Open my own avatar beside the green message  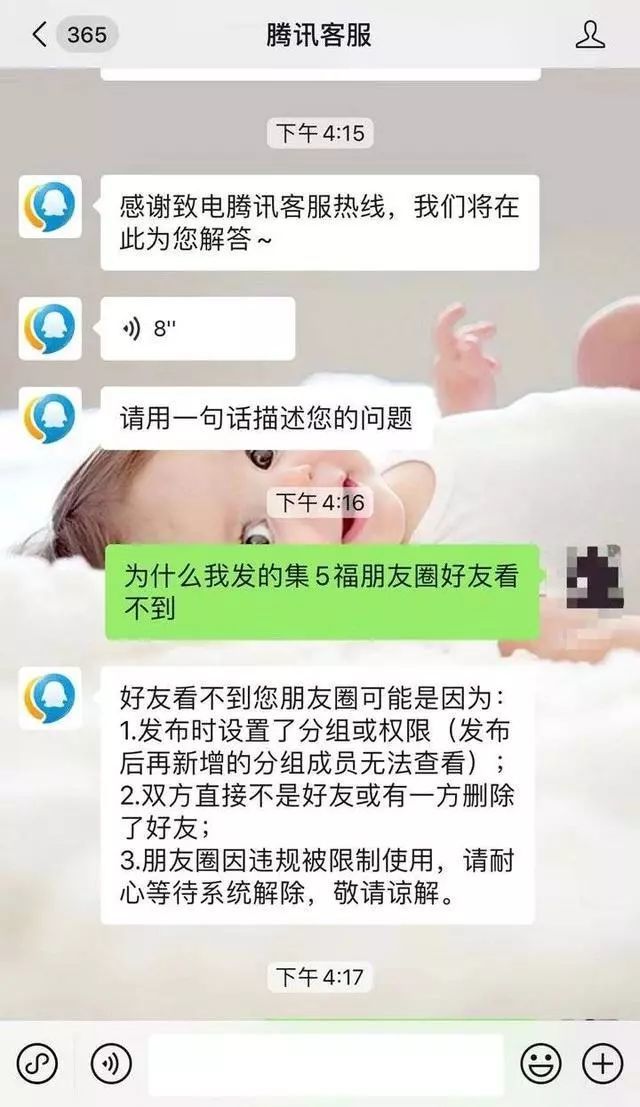point(593,576)
